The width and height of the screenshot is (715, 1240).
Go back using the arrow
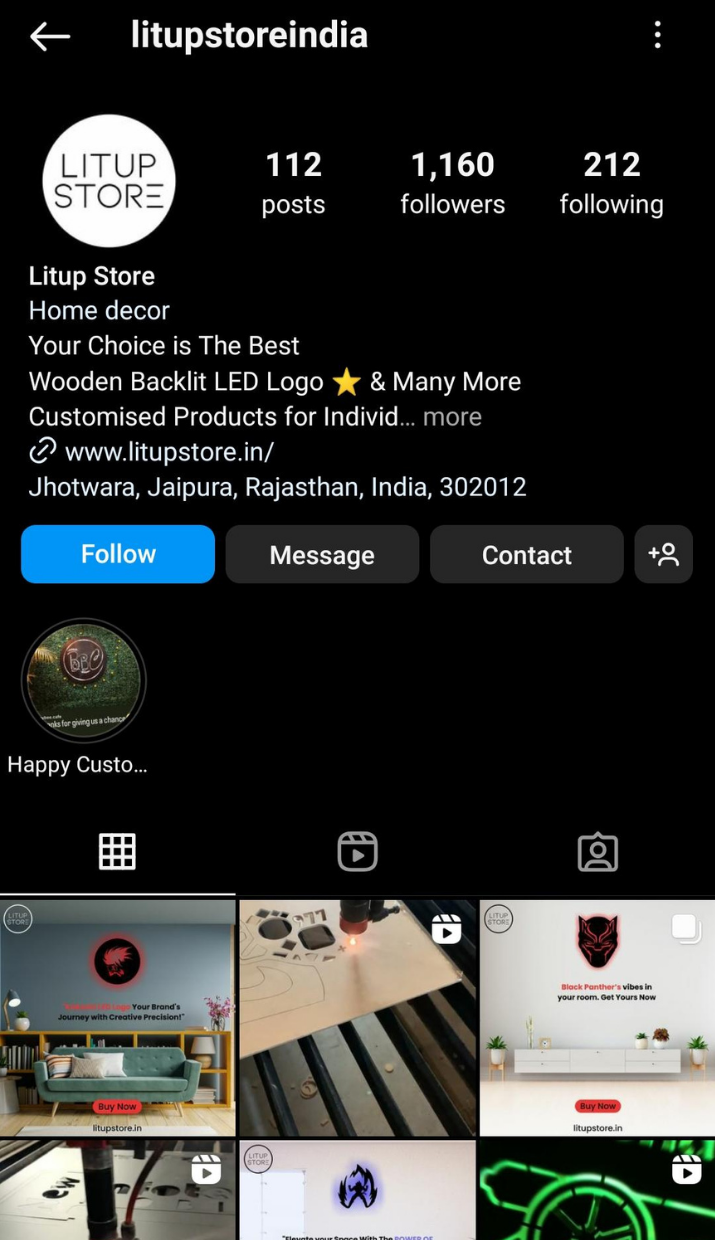click(x=50, y=37)
